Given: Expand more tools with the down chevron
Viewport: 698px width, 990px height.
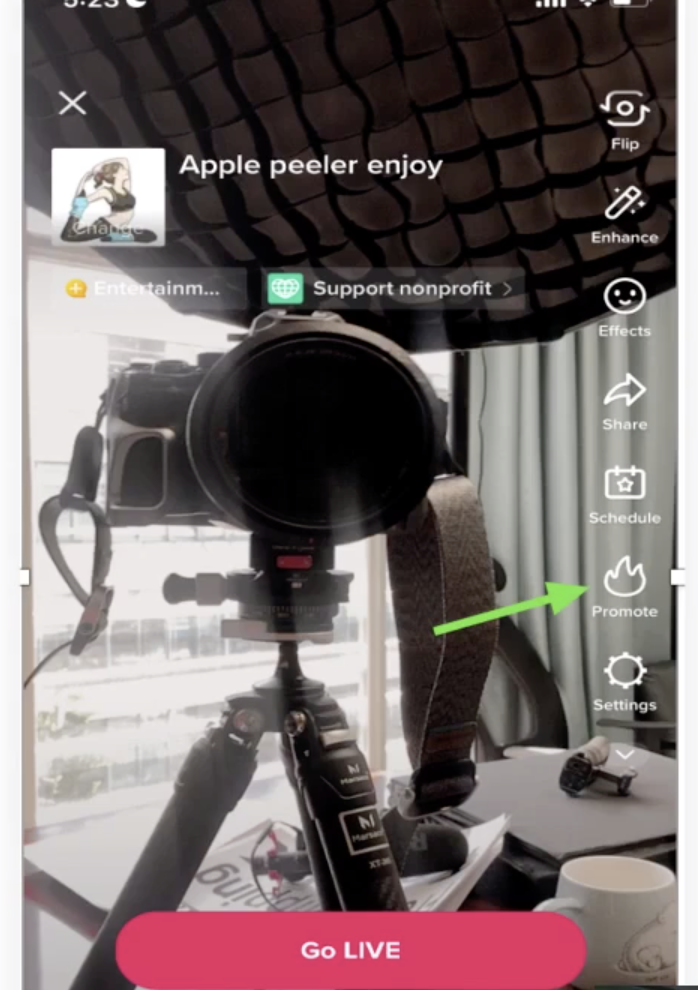Looking at the screenshot, I should [x=625, y=754].
